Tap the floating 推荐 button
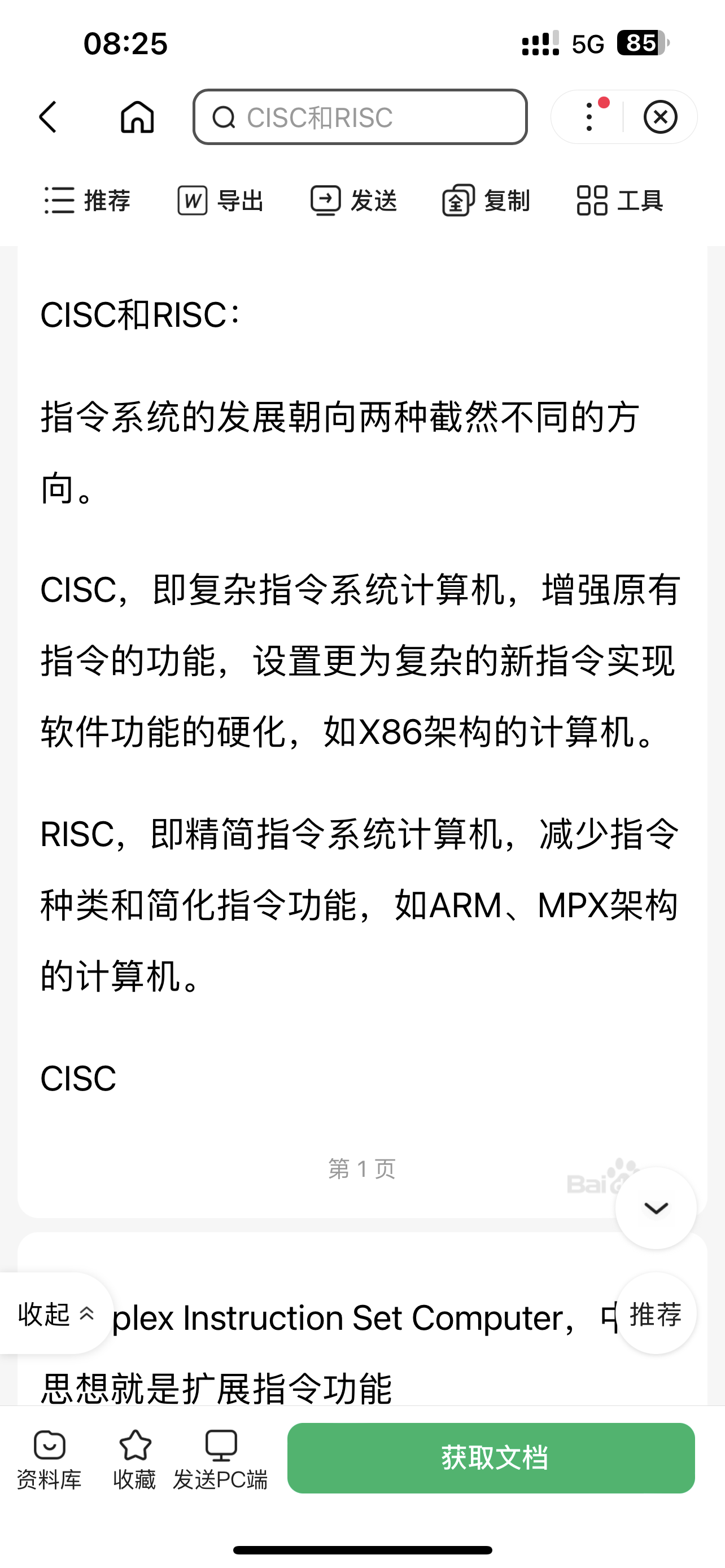Viewport: 725px width, 1568px height. click(656, 1313)
